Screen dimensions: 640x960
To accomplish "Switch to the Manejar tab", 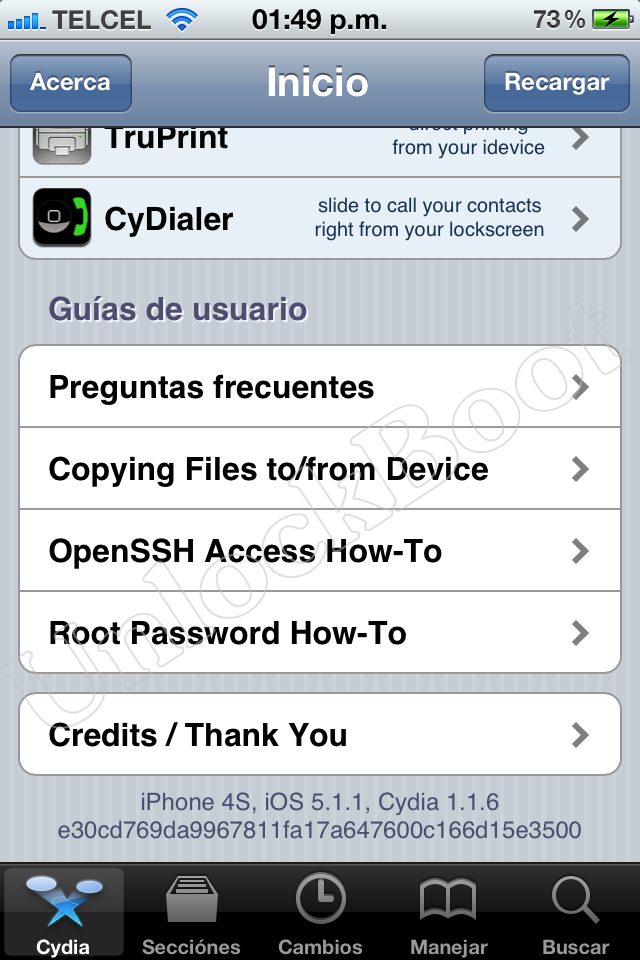I will pos(448,914).
